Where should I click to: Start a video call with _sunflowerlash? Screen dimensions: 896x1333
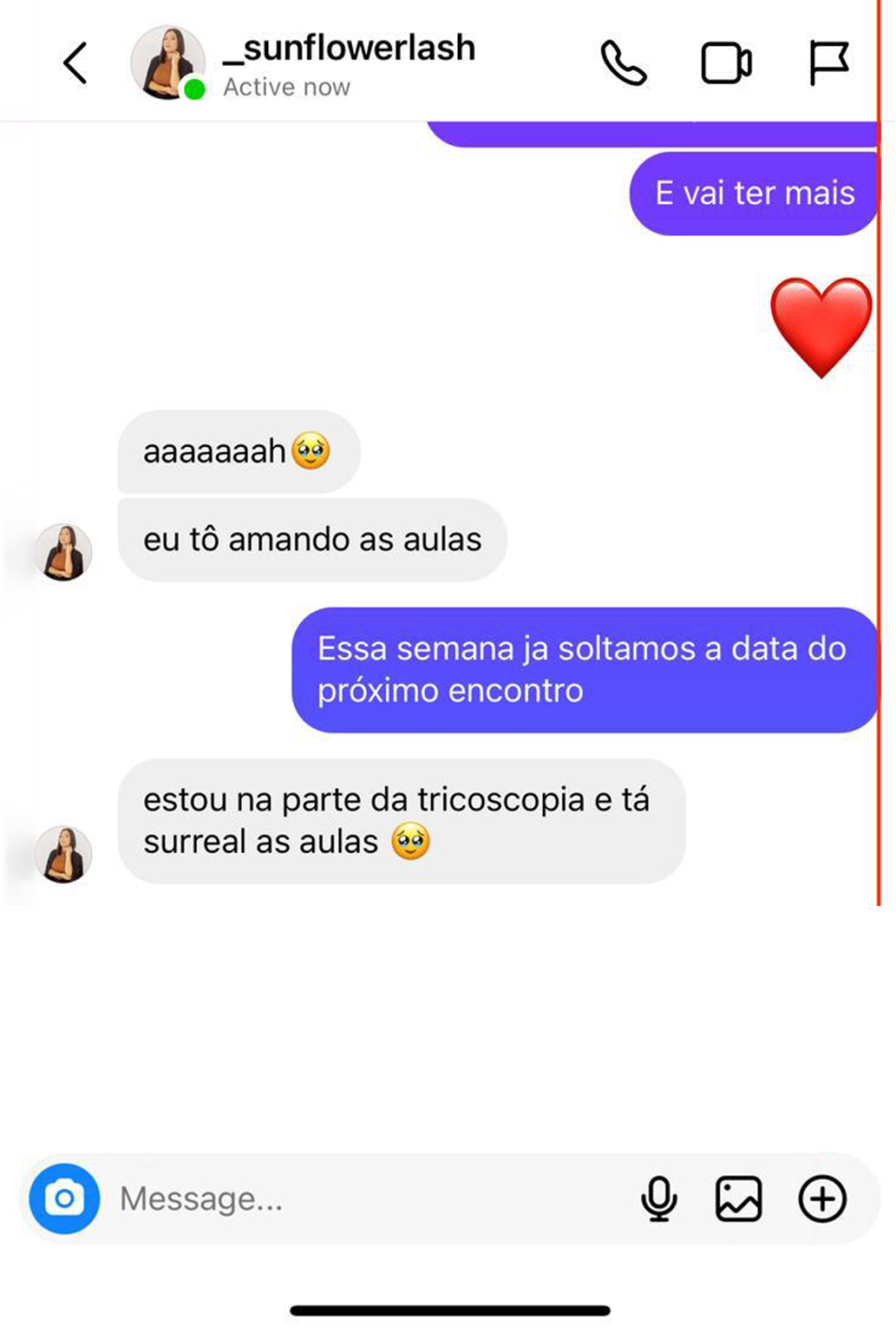tap(726, 63)
